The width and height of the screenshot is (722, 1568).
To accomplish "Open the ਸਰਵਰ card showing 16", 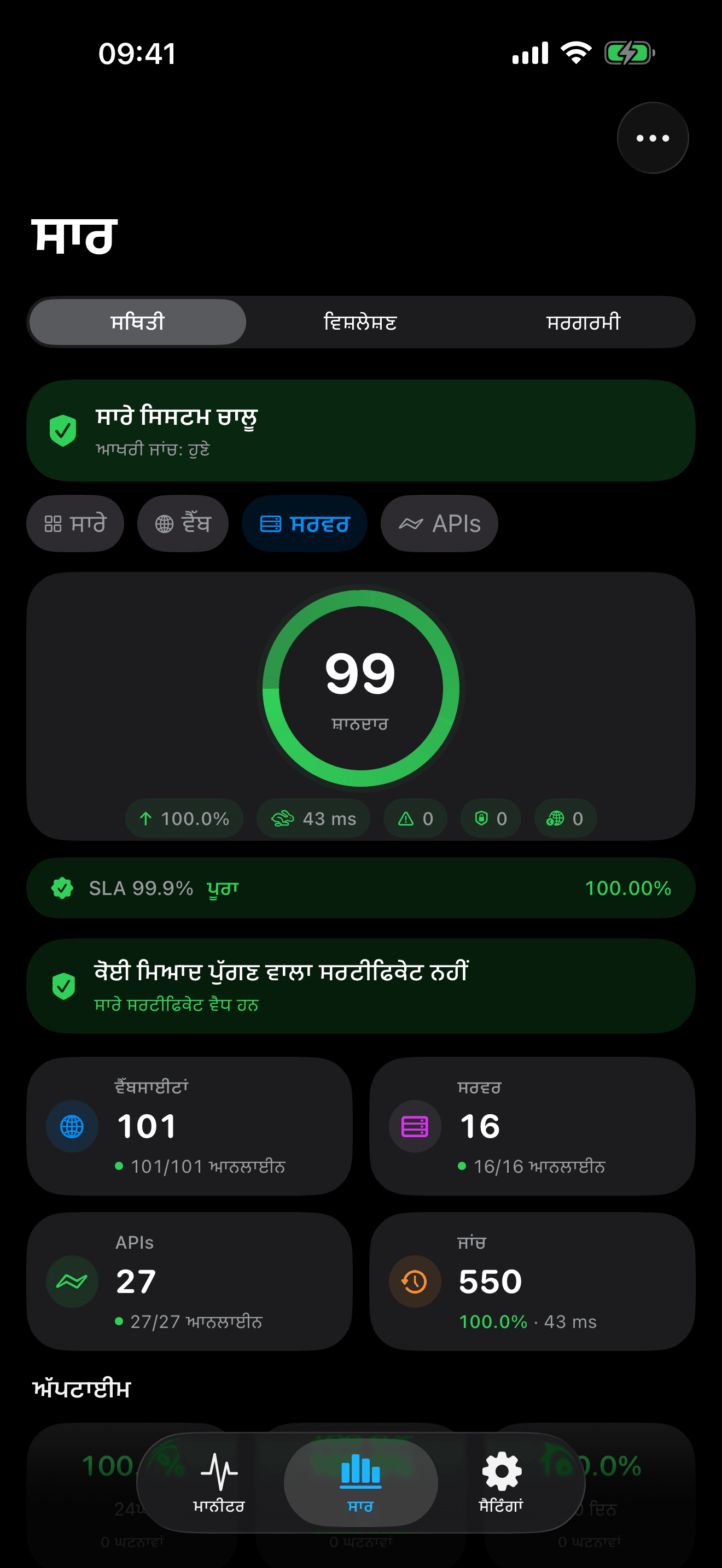I will click(532, 1126).
